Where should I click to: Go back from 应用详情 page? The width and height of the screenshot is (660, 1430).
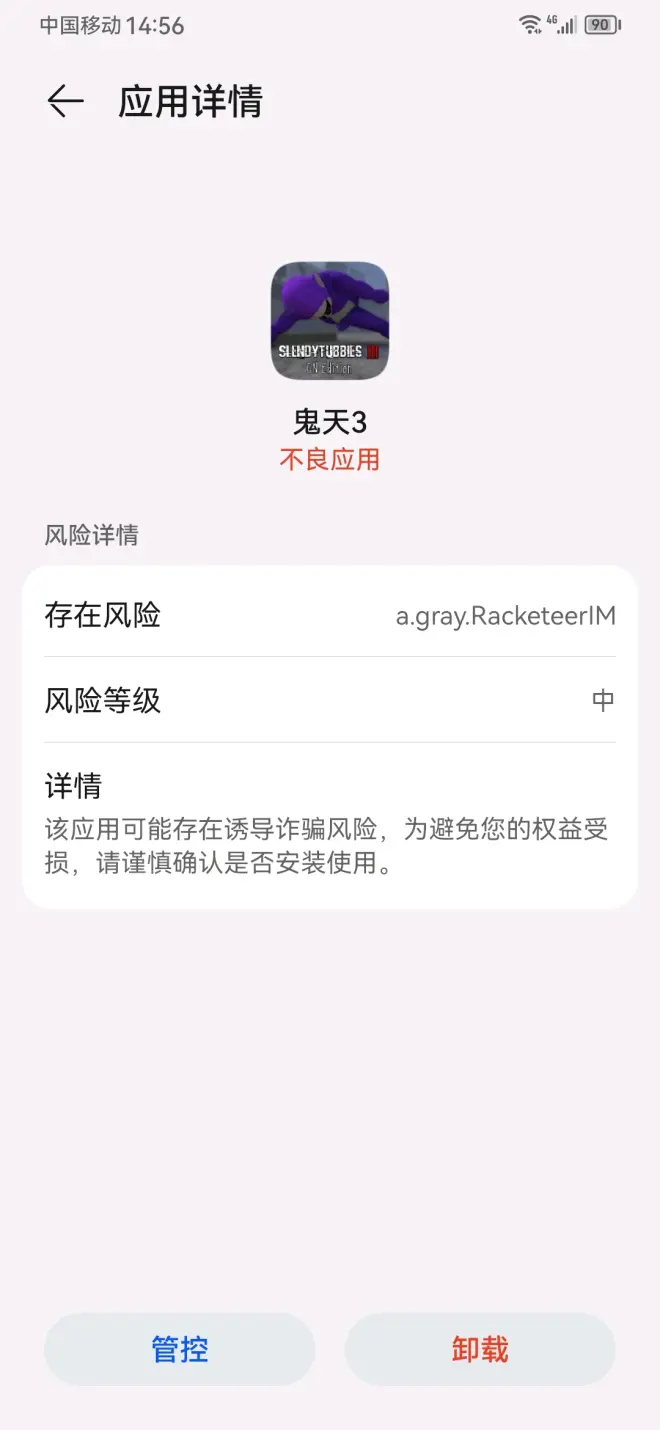click(x=65, y=101)
